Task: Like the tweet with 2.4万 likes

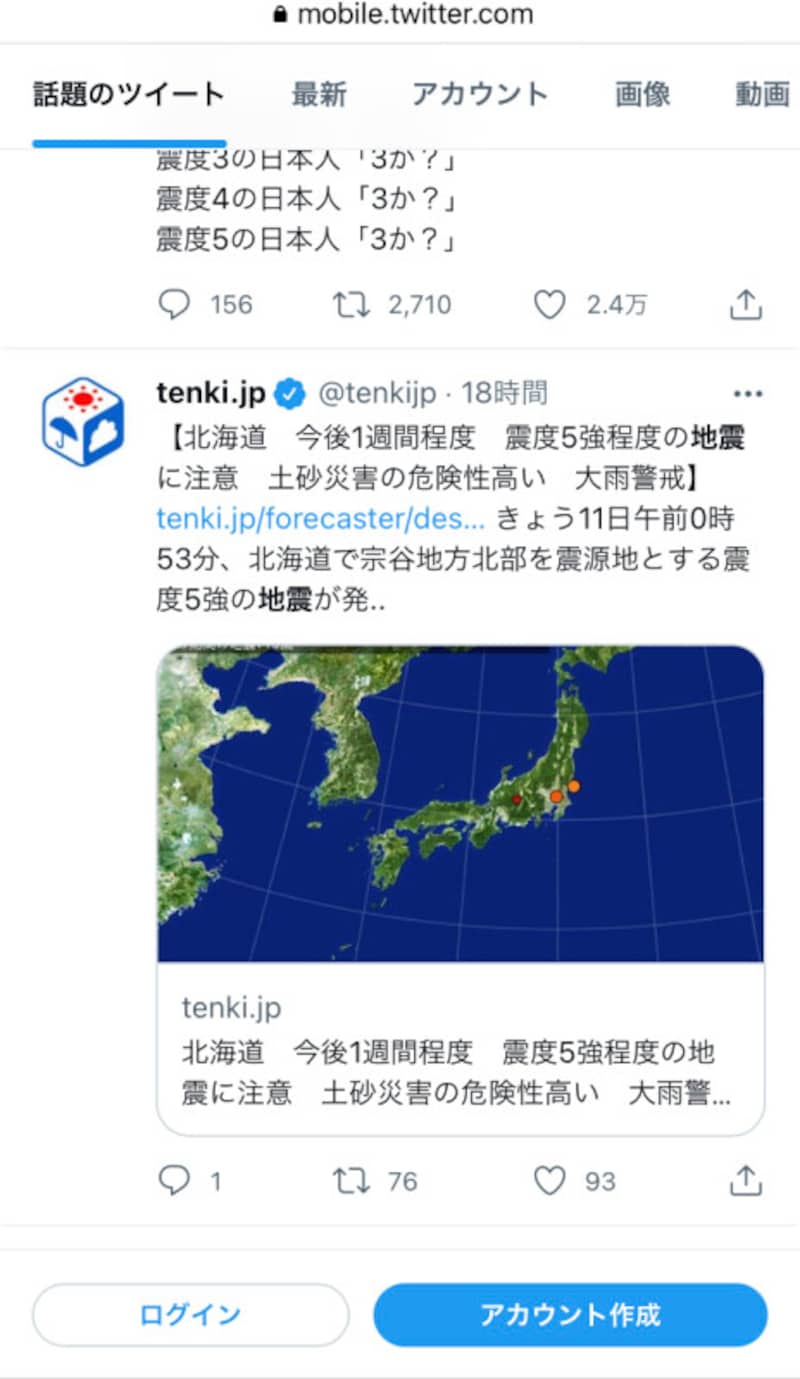Action: (549, 304)
